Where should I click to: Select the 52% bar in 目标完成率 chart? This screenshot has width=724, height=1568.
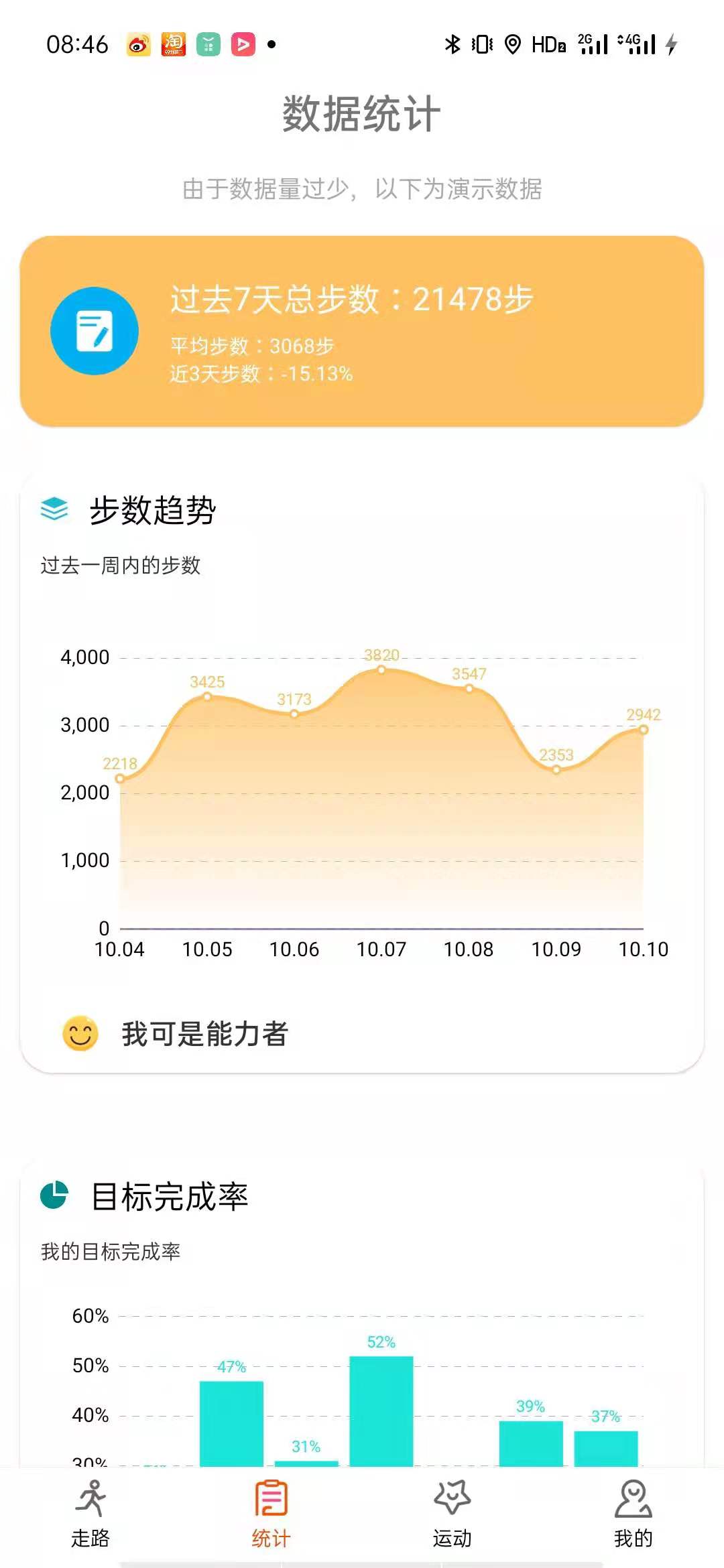381,1410
